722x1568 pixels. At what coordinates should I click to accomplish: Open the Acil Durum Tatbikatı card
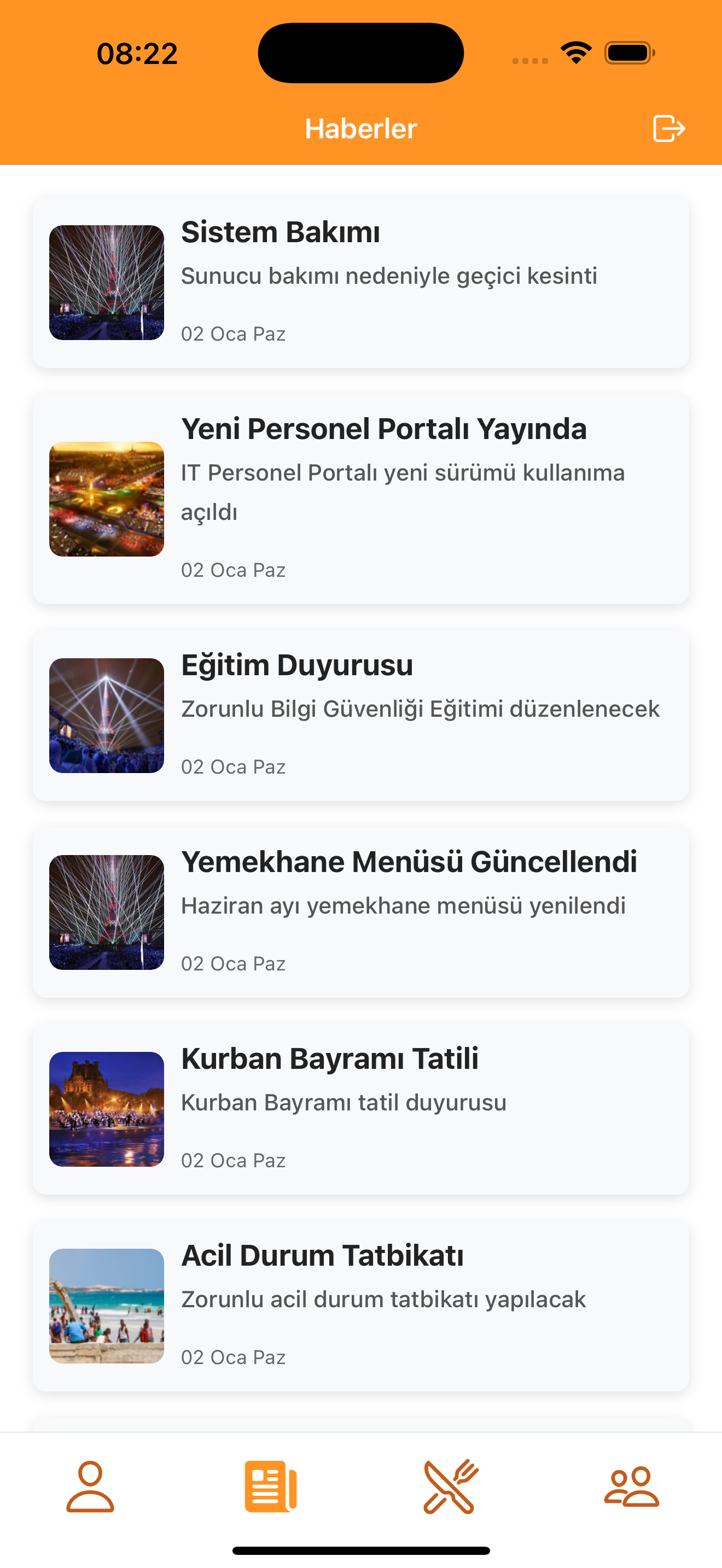tap(361, 1305)
